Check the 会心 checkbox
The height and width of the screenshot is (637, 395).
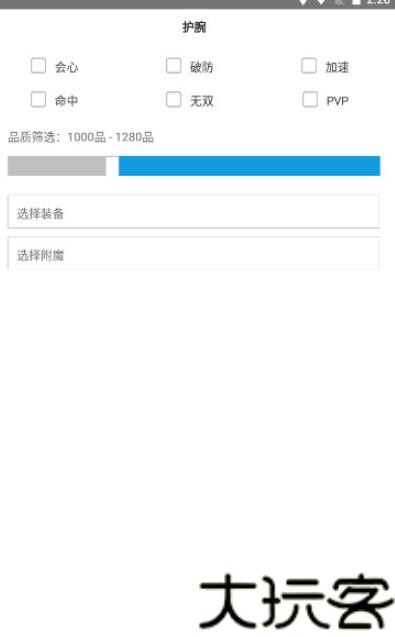pyautogui.click(x=39, y=65)
